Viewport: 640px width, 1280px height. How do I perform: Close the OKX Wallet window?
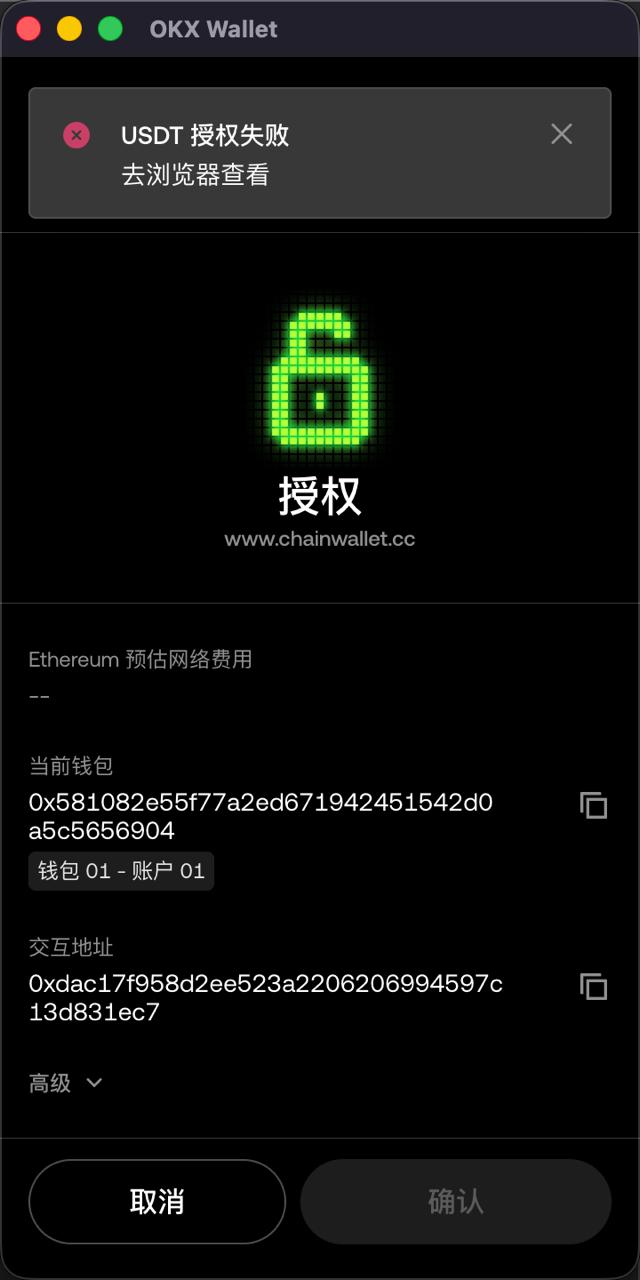click(x=29, y=29)
